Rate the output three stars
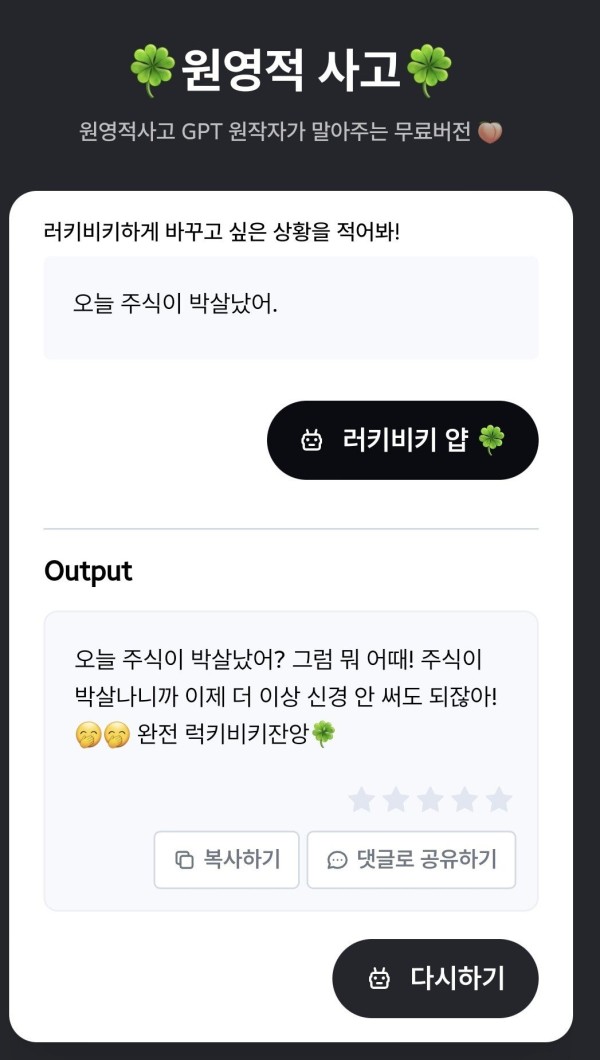 tap(430, 800)
